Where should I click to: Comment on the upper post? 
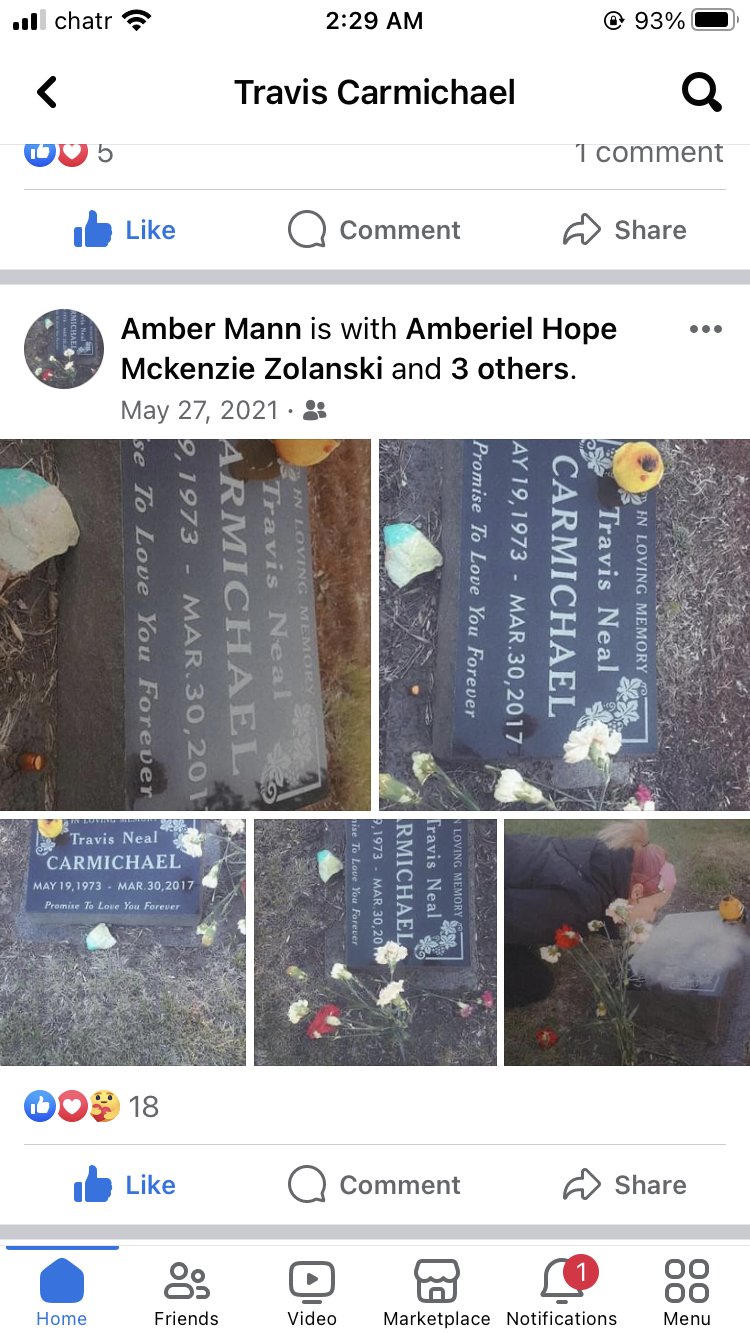pos(374,230)
